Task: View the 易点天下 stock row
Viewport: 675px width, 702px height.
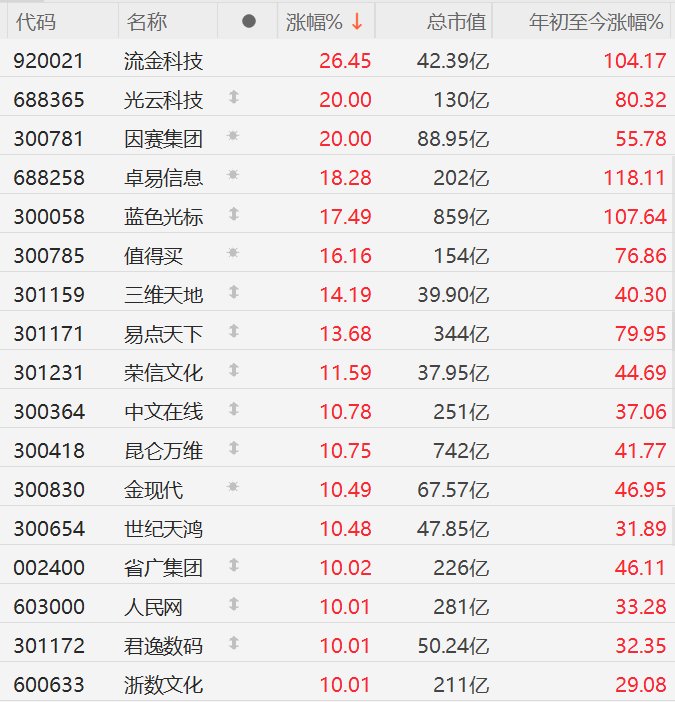Action: (164, 334)
